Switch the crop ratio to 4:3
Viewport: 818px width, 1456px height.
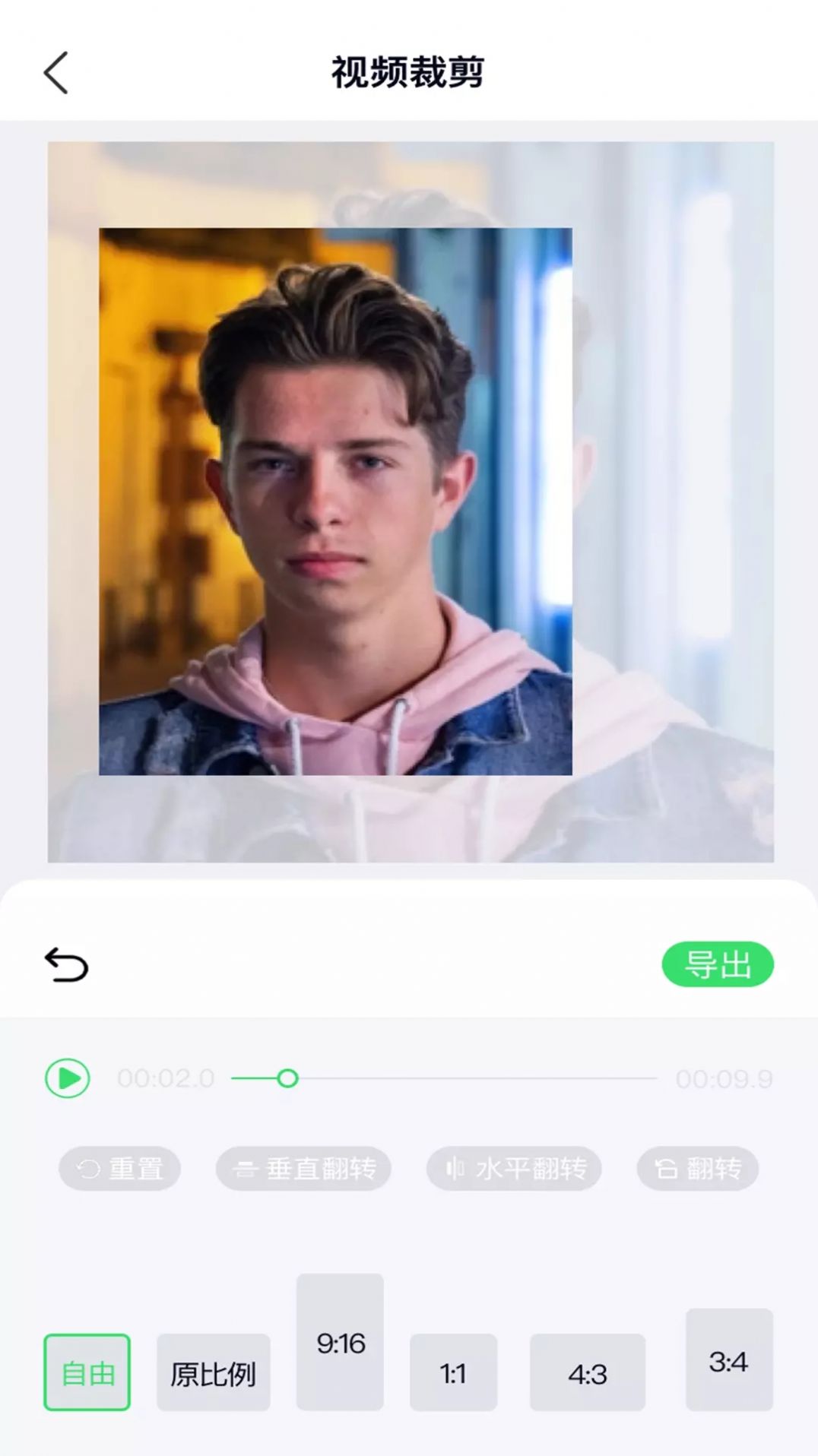point(587,1372)
